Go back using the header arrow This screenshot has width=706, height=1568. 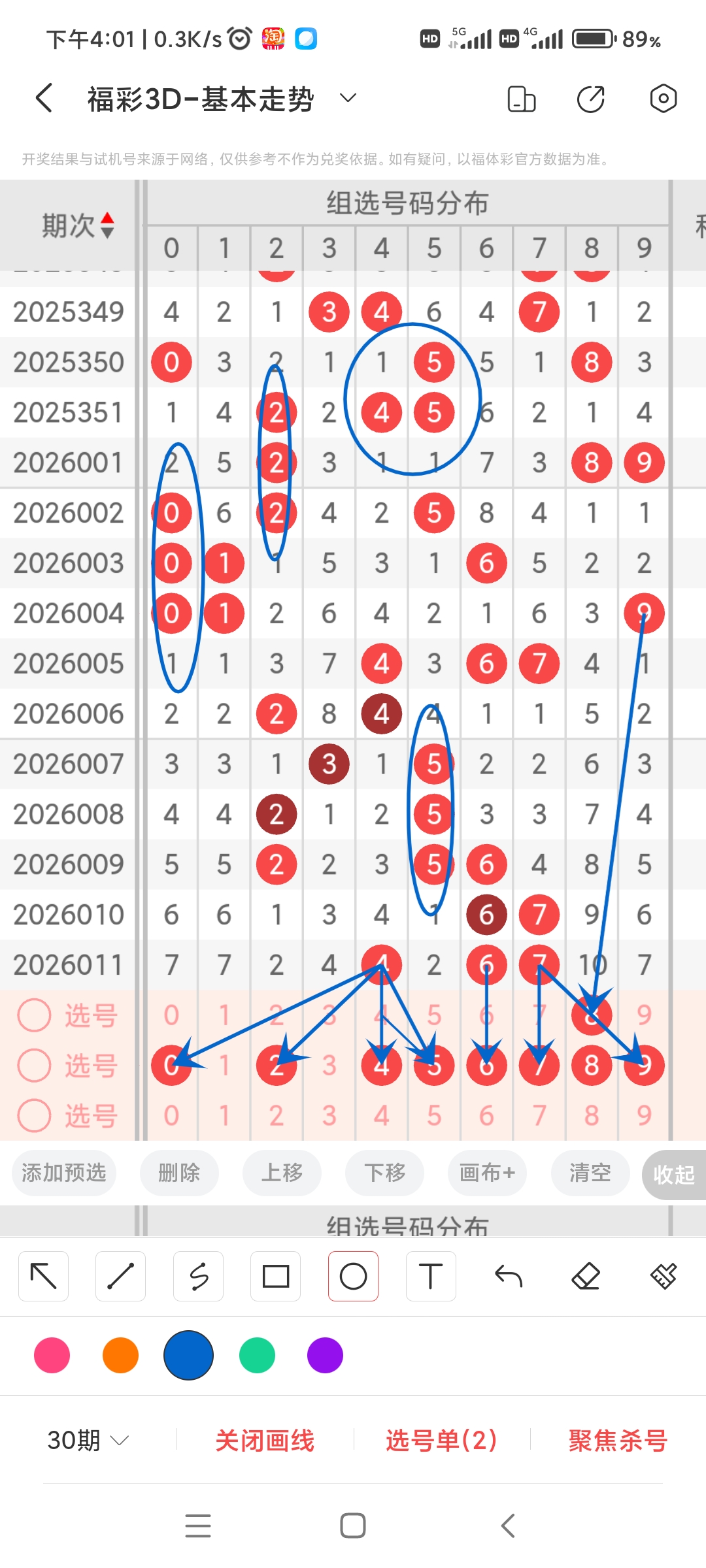[x=44, y=99]
